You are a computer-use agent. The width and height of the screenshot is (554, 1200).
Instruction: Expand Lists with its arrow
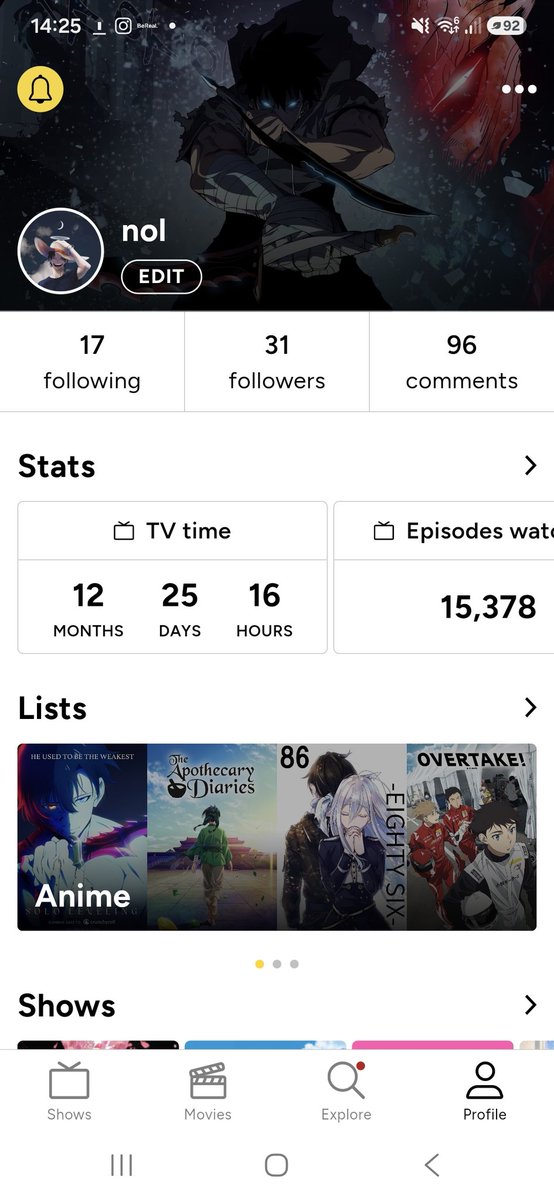(530, 708)
